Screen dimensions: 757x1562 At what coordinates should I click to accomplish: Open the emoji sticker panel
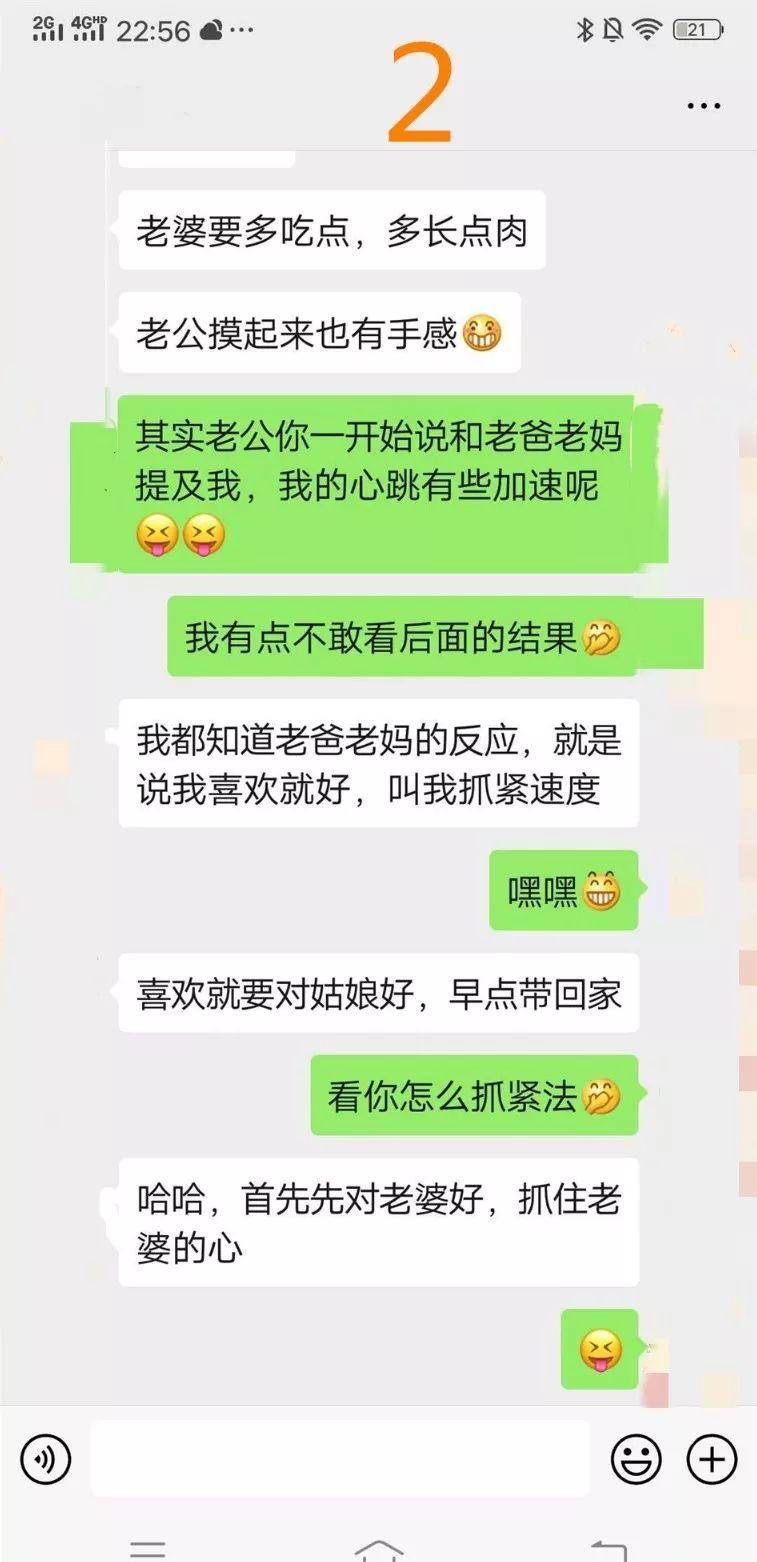[x=636, y=1459]
